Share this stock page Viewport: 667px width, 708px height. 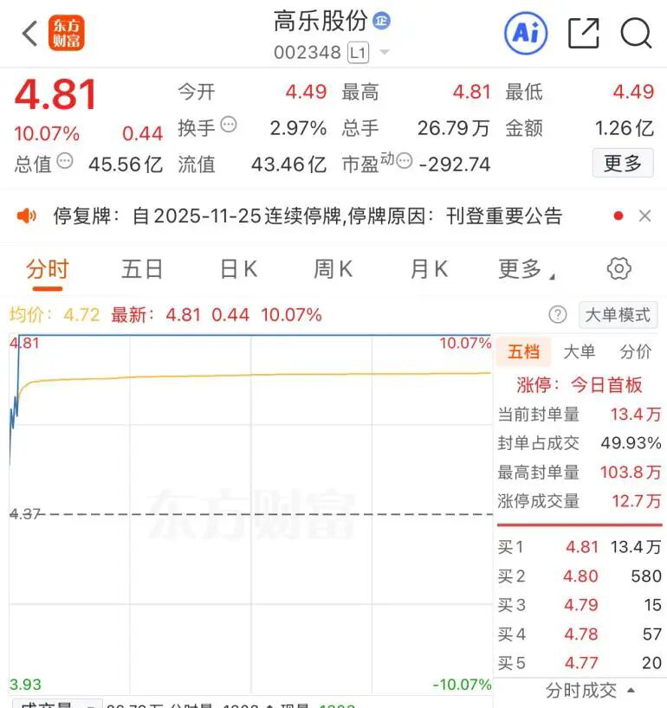point(583,33)
